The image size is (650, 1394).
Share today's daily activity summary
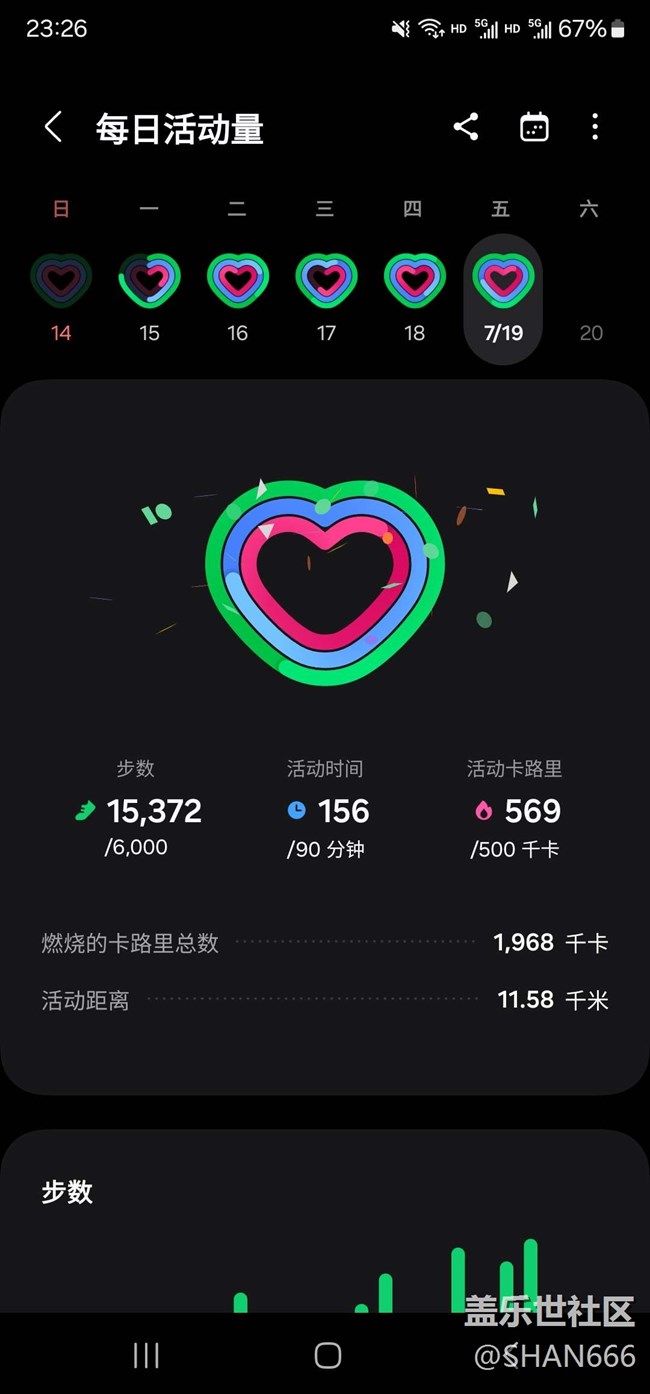click(466, 127)
